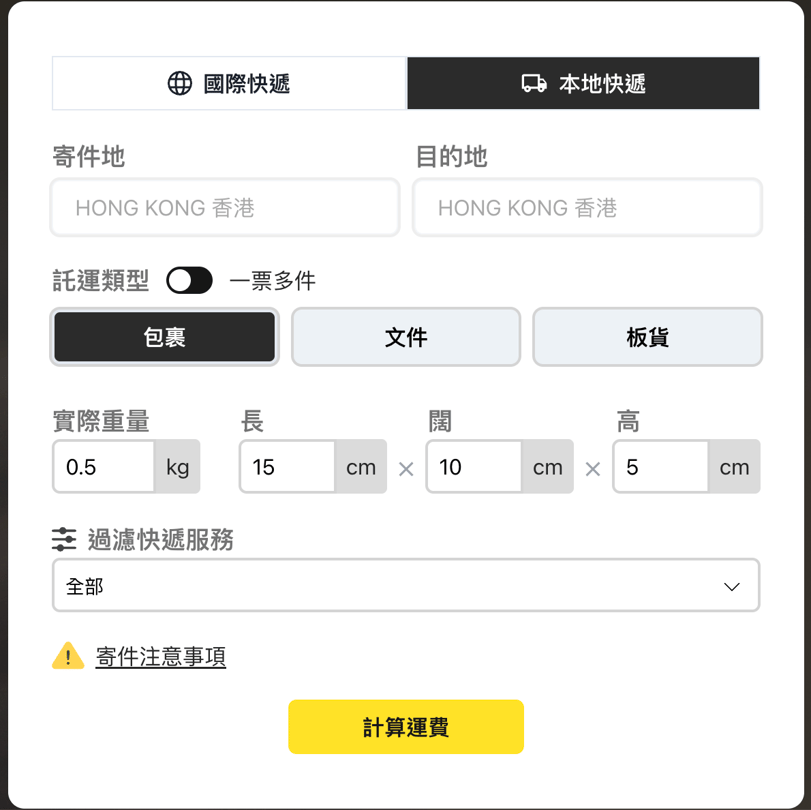This screenshot has width=811, height=810.
Task: Edit the 闊 width field
Action: click(x=474, y=467)
